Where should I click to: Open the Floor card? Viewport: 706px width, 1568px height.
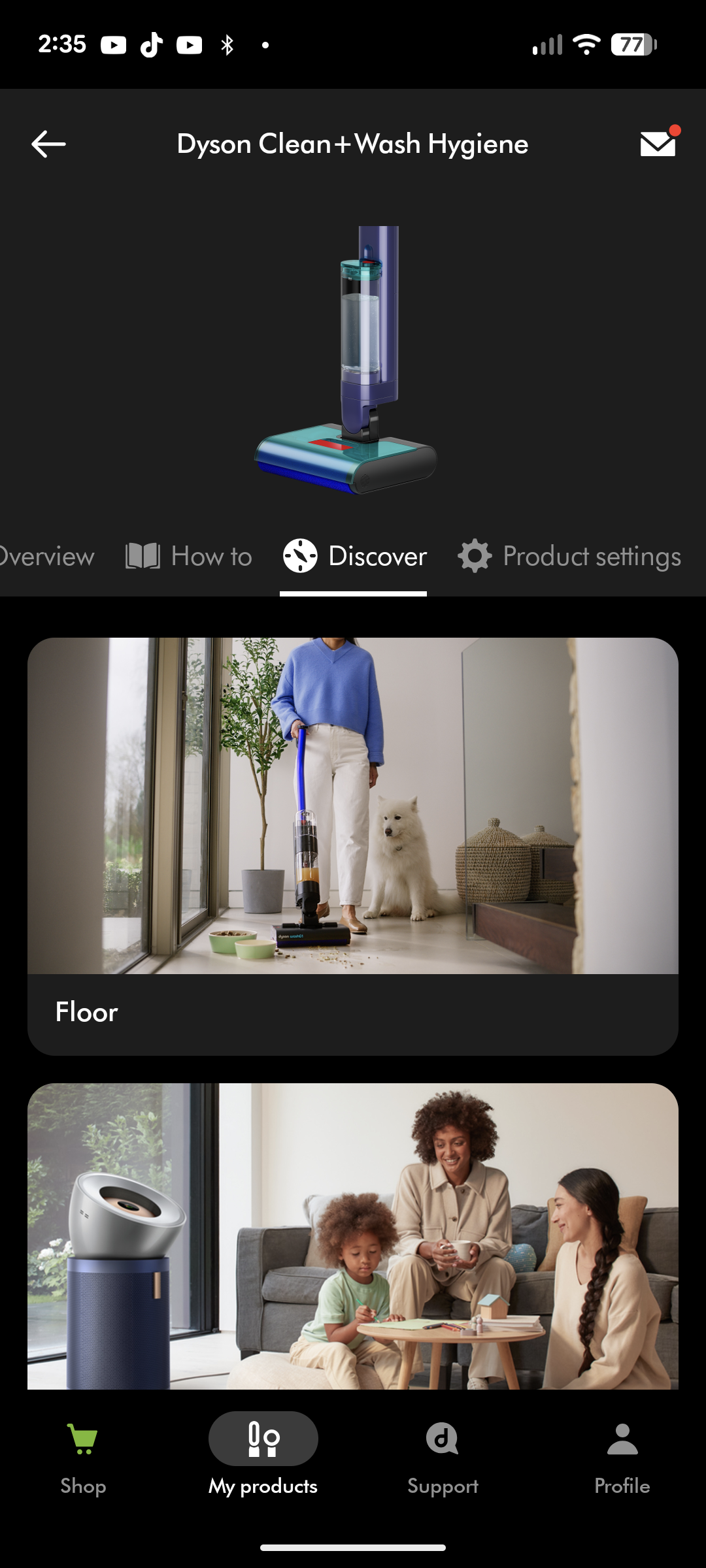point(353,845)
